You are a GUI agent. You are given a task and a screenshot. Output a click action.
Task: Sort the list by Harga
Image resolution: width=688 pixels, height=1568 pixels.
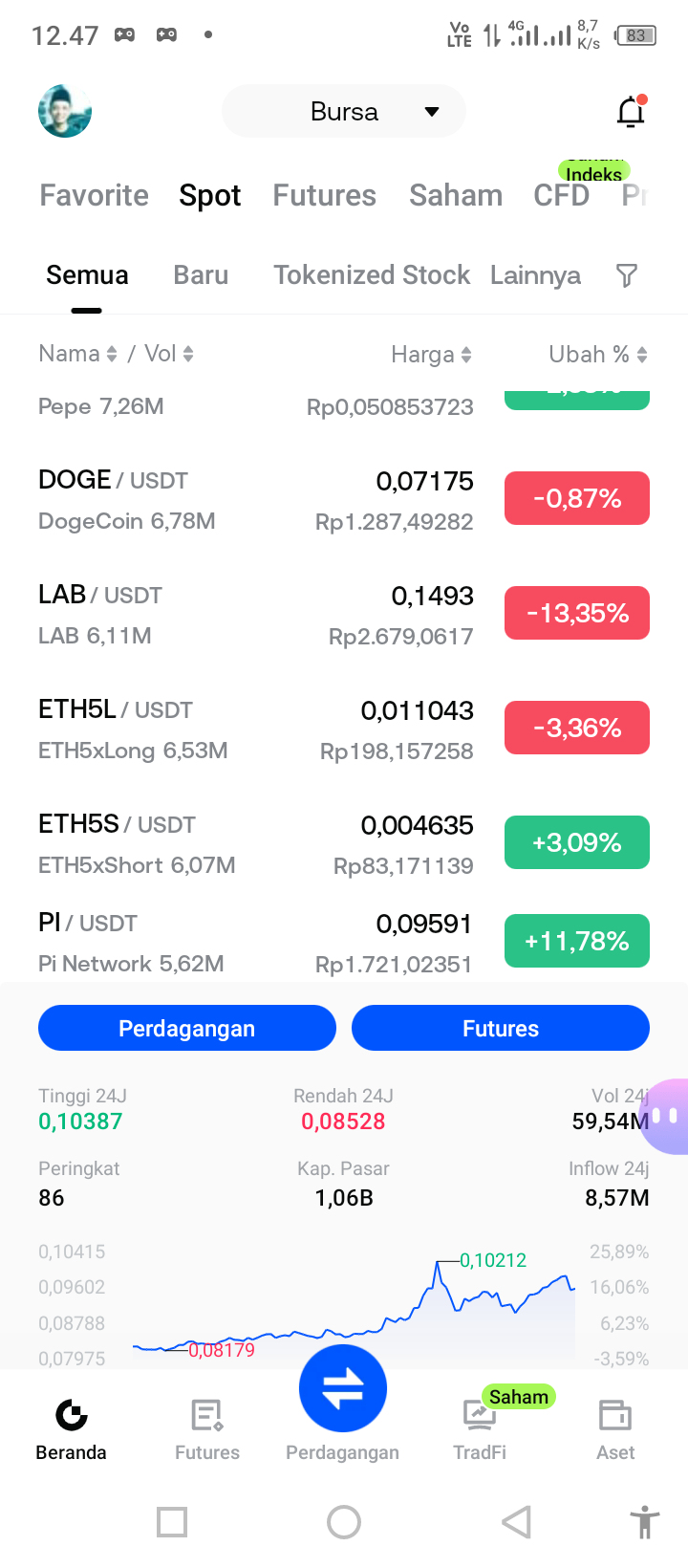pos(431,355)
